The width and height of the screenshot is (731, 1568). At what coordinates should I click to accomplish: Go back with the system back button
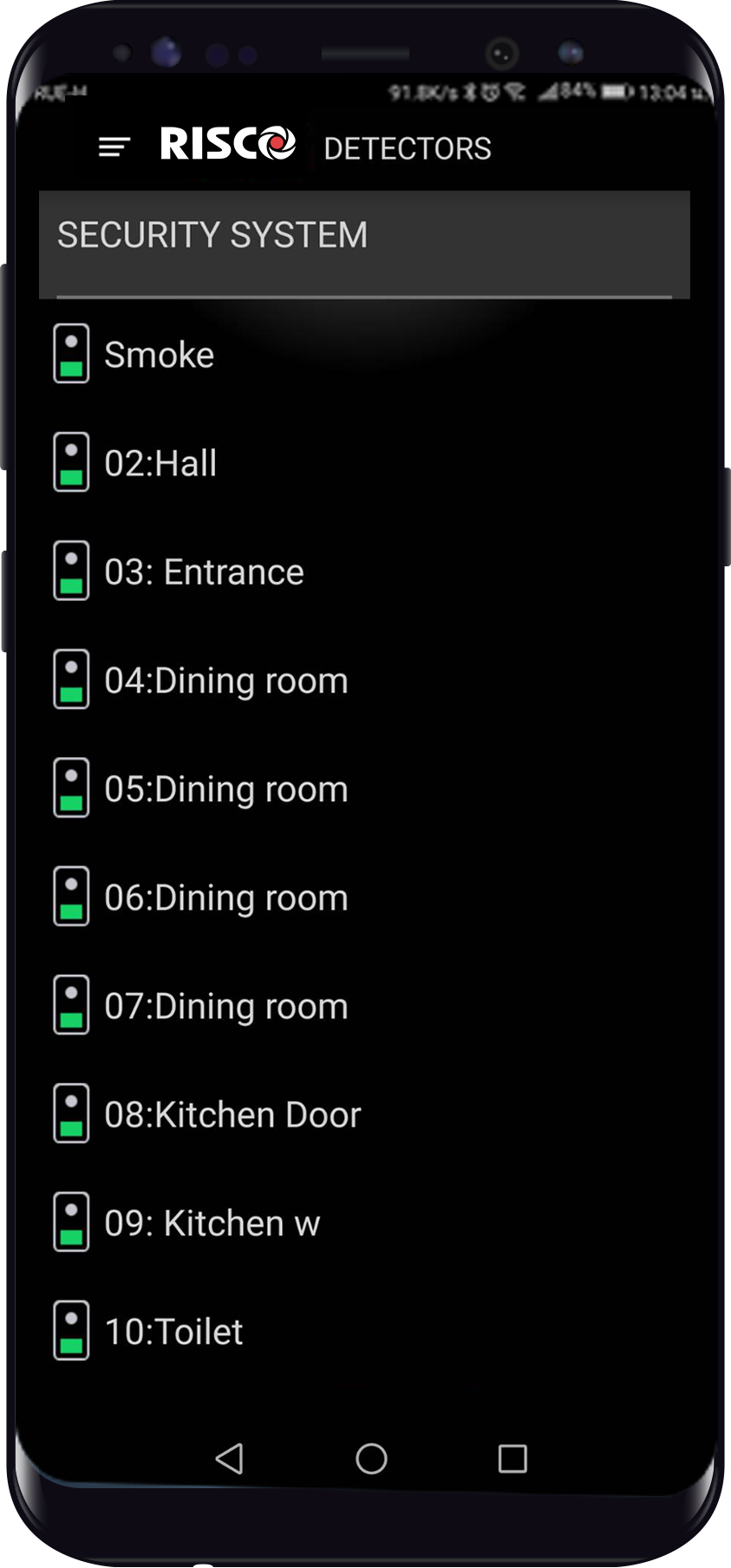tap(229, 1459)
